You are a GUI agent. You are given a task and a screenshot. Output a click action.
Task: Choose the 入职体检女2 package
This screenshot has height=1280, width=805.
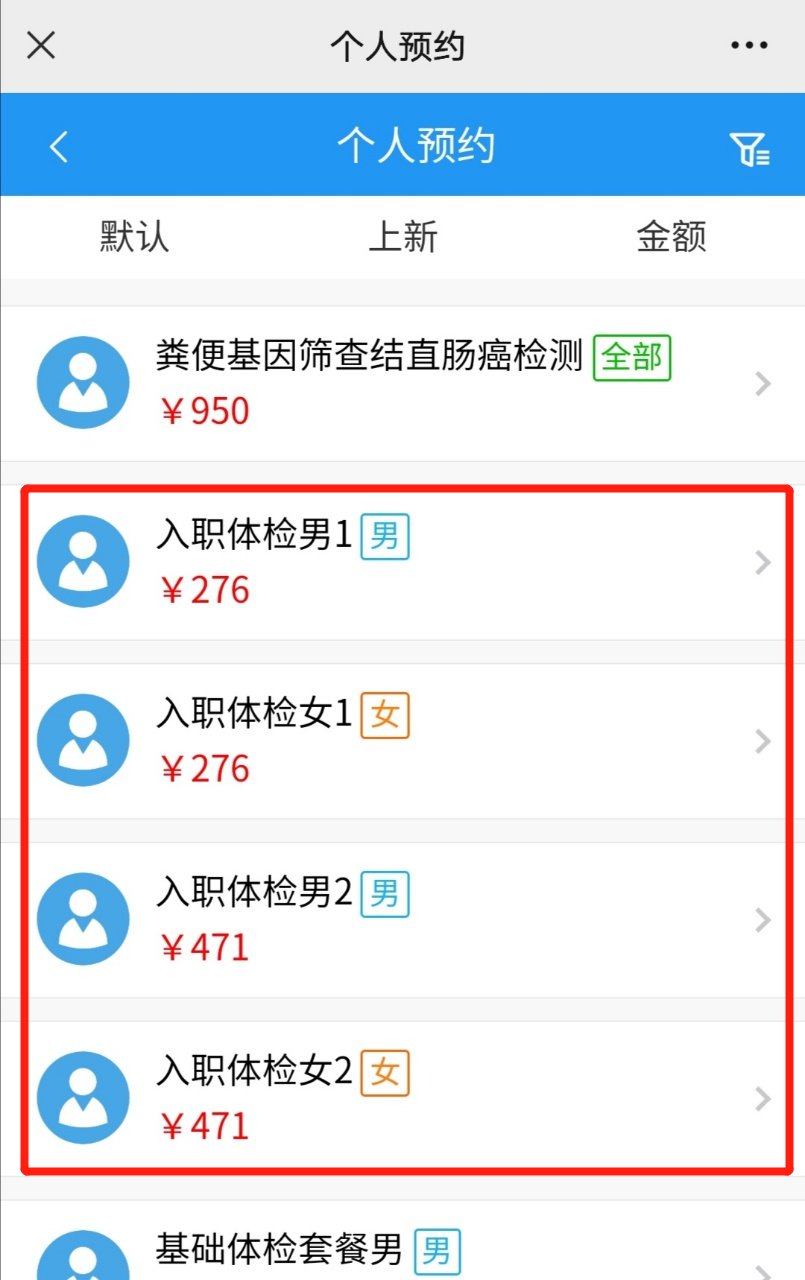(x=402, y=1099)
